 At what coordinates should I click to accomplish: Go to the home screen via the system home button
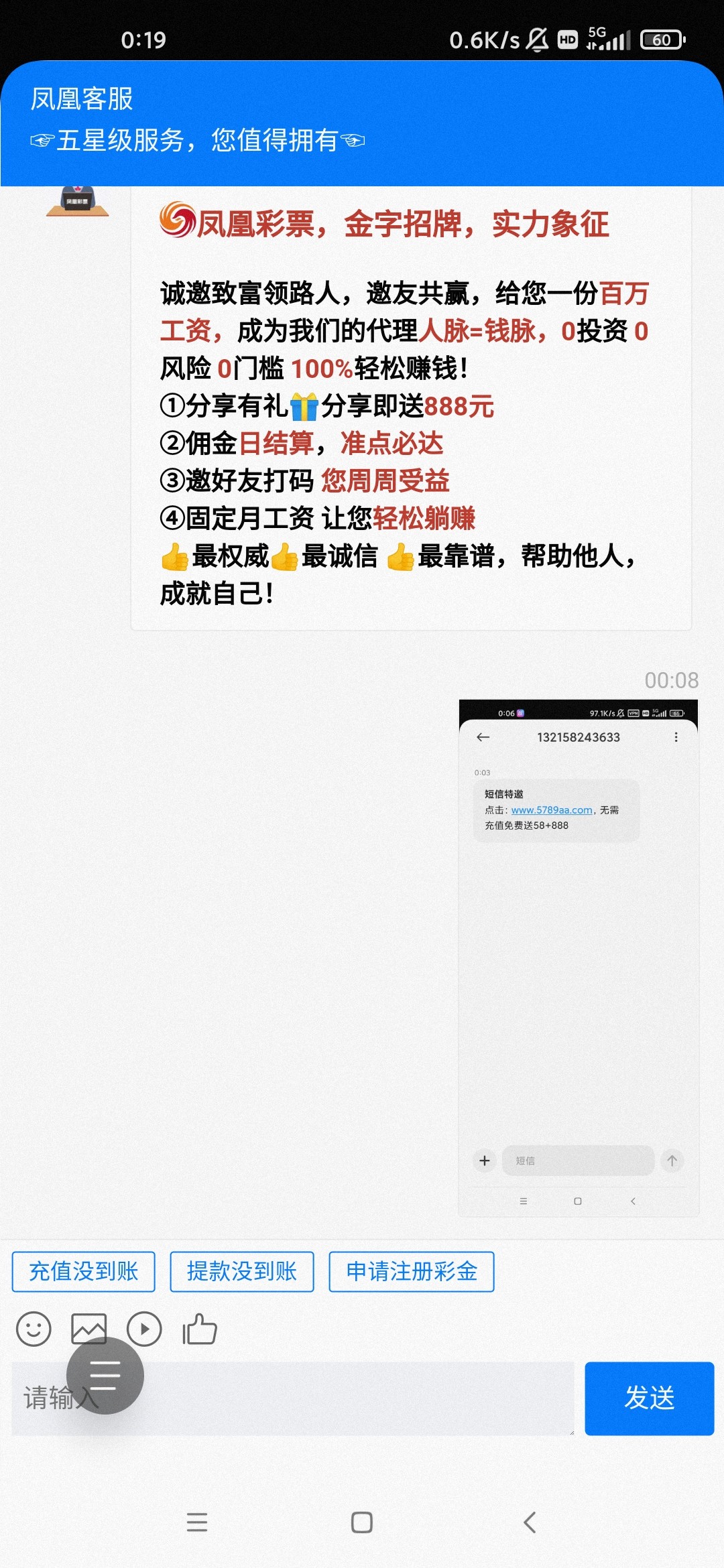[x=362, y=1522]
